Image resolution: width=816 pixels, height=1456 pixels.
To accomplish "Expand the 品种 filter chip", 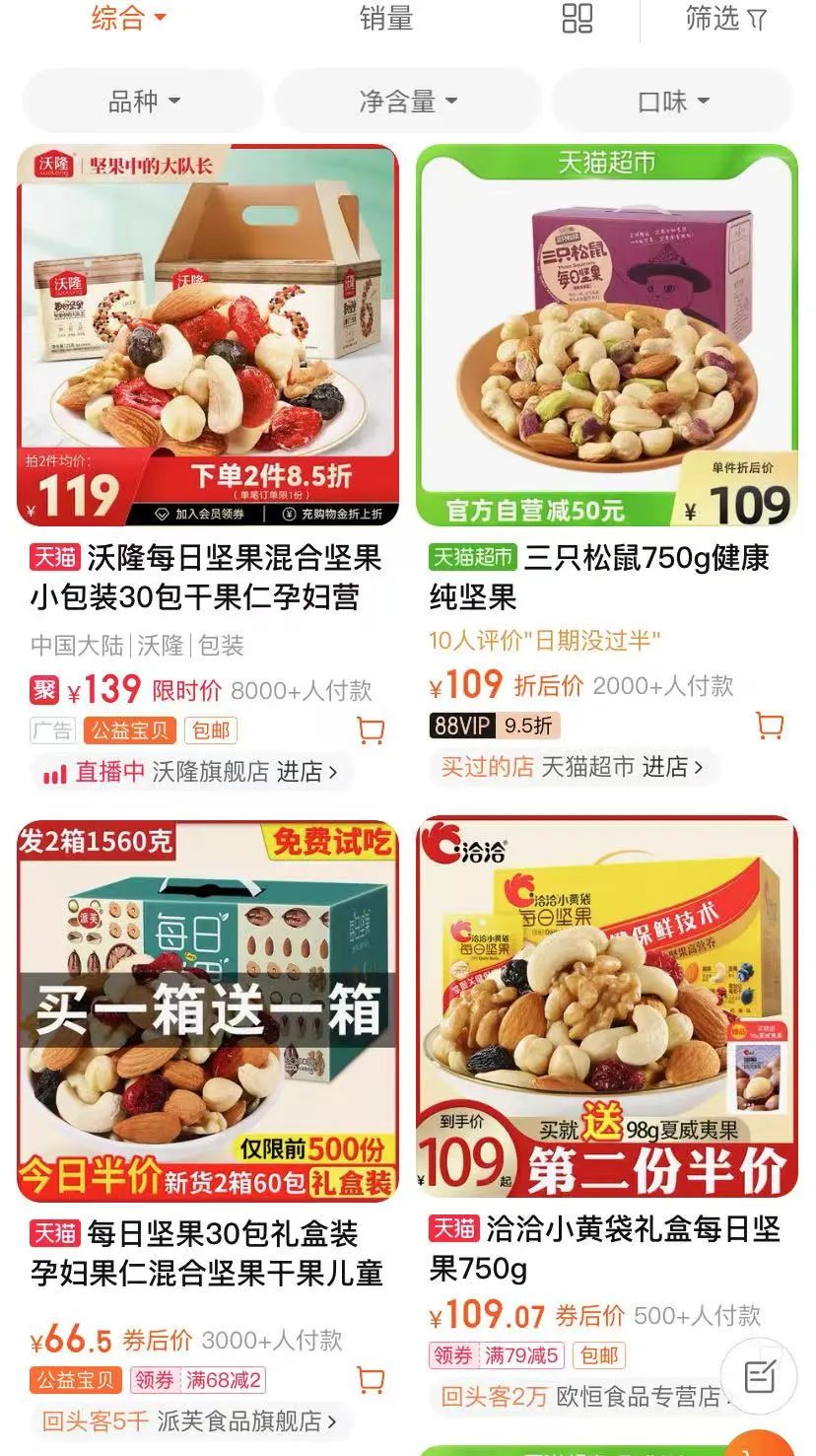I will pos(144,101).
